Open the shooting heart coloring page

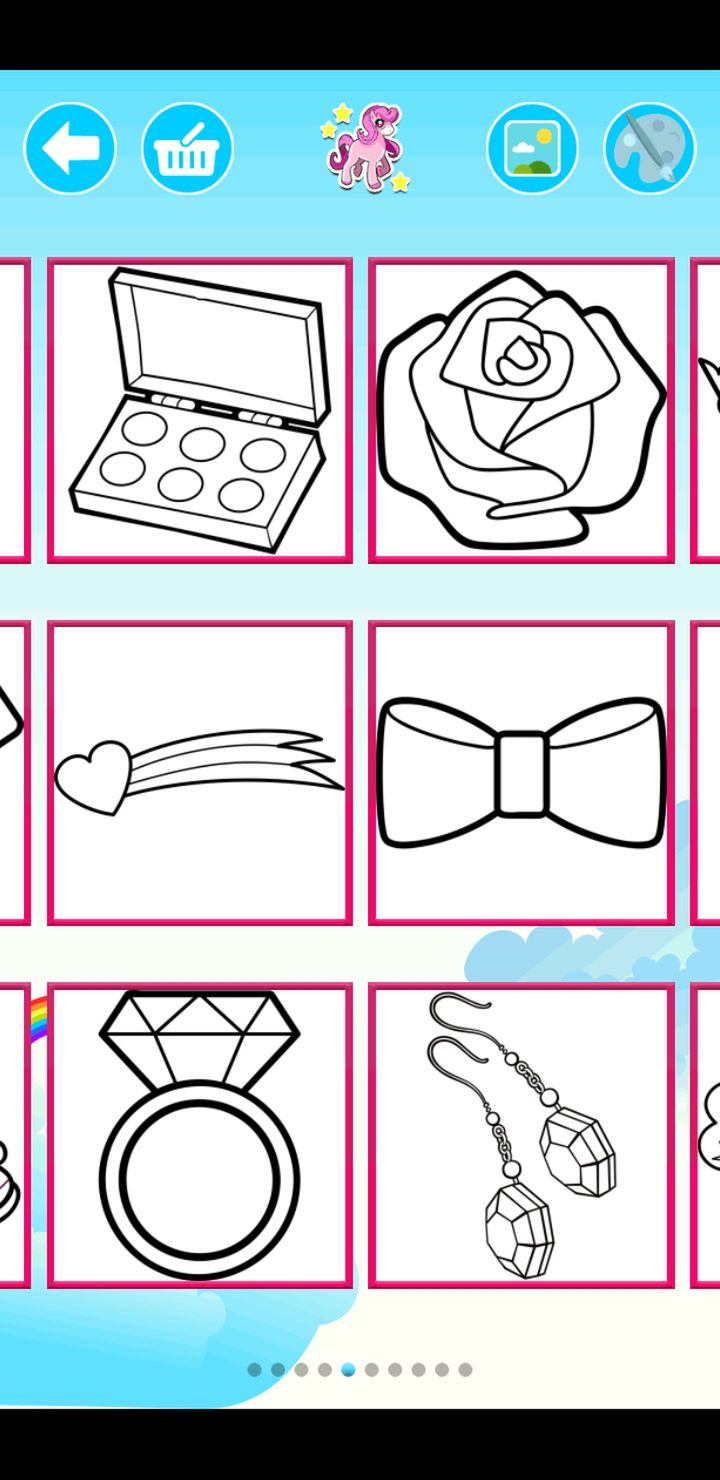point(200,773)
